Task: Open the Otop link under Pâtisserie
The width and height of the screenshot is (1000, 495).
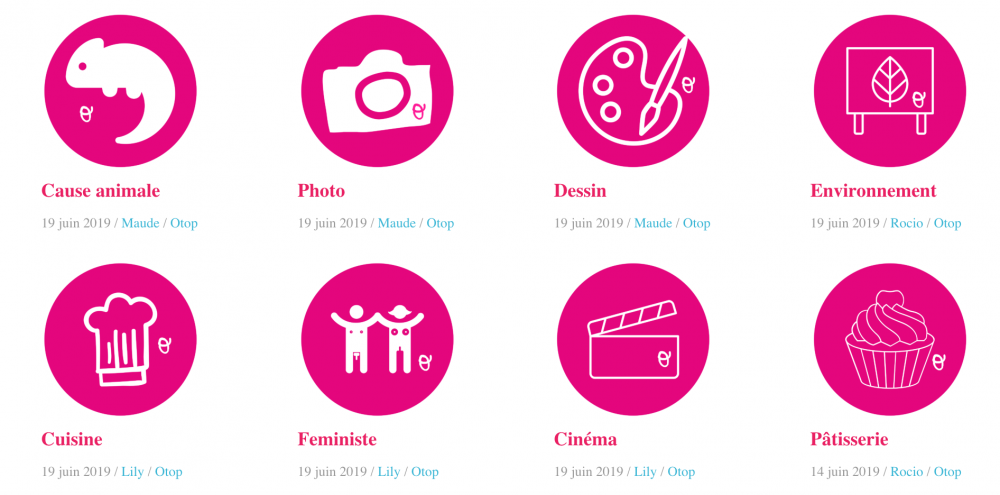Action: coord(947,471)
